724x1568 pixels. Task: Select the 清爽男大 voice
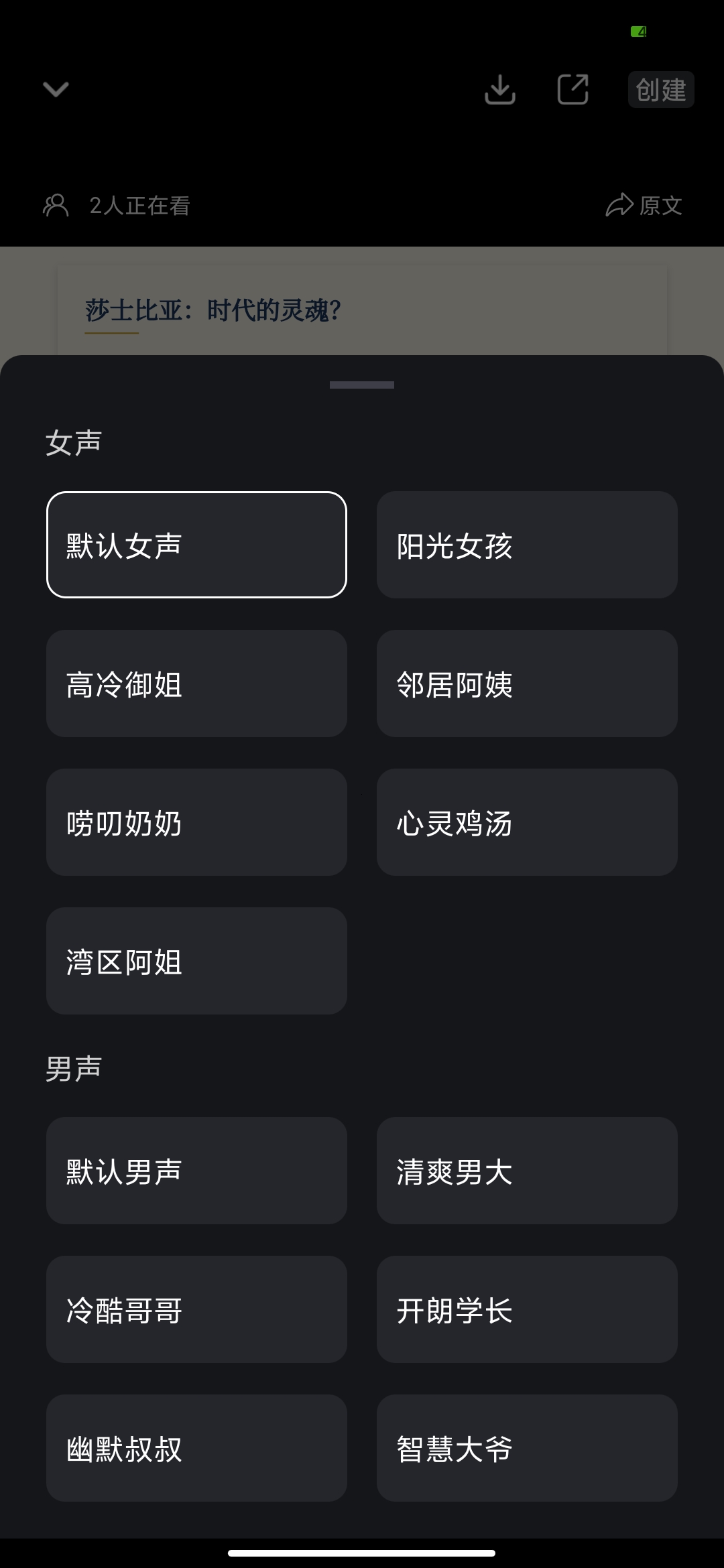click(527, 1171)
